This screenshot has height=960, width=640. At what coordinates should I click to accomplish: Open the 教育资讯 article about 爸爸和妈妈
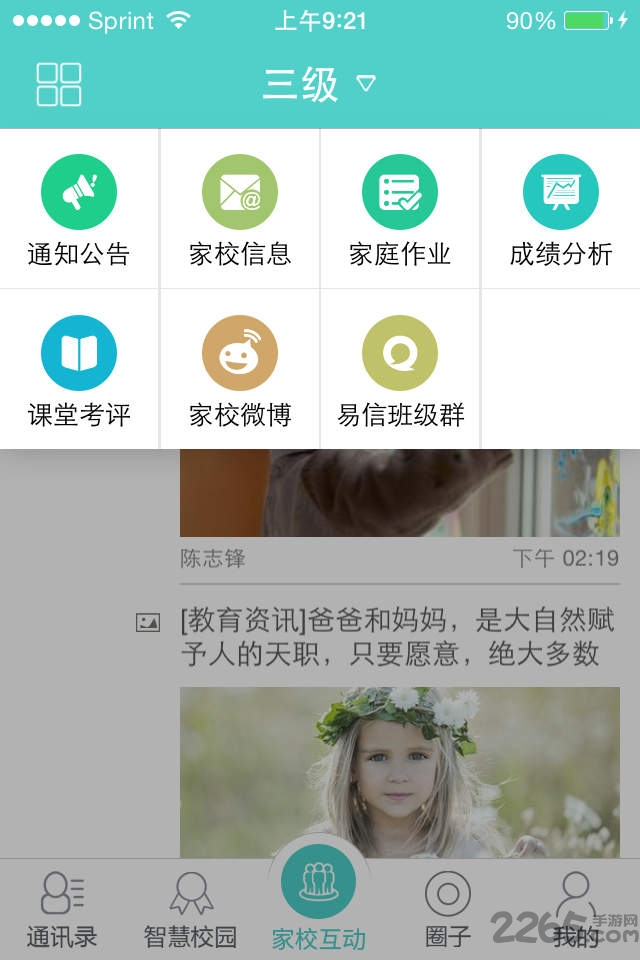click(x=397, y=637)
